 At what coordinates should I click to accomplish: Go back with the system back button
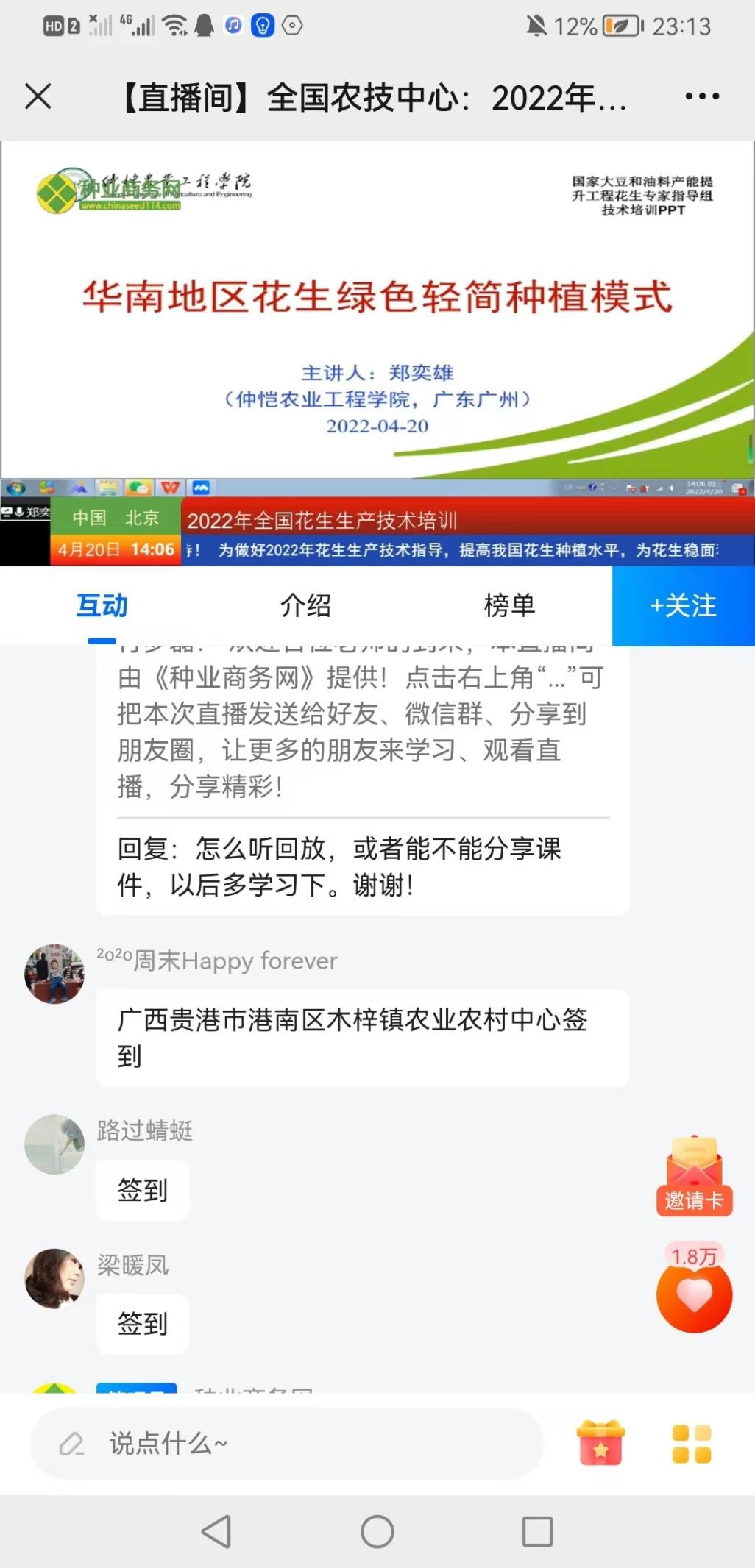tap(216, 1531)
